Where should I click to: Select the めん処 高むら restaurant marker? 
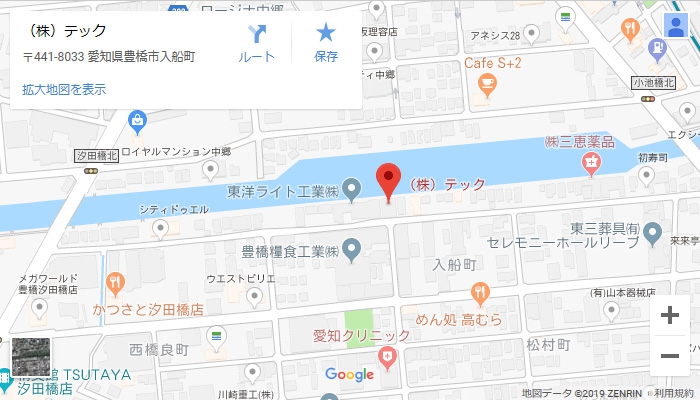[480, 292]
